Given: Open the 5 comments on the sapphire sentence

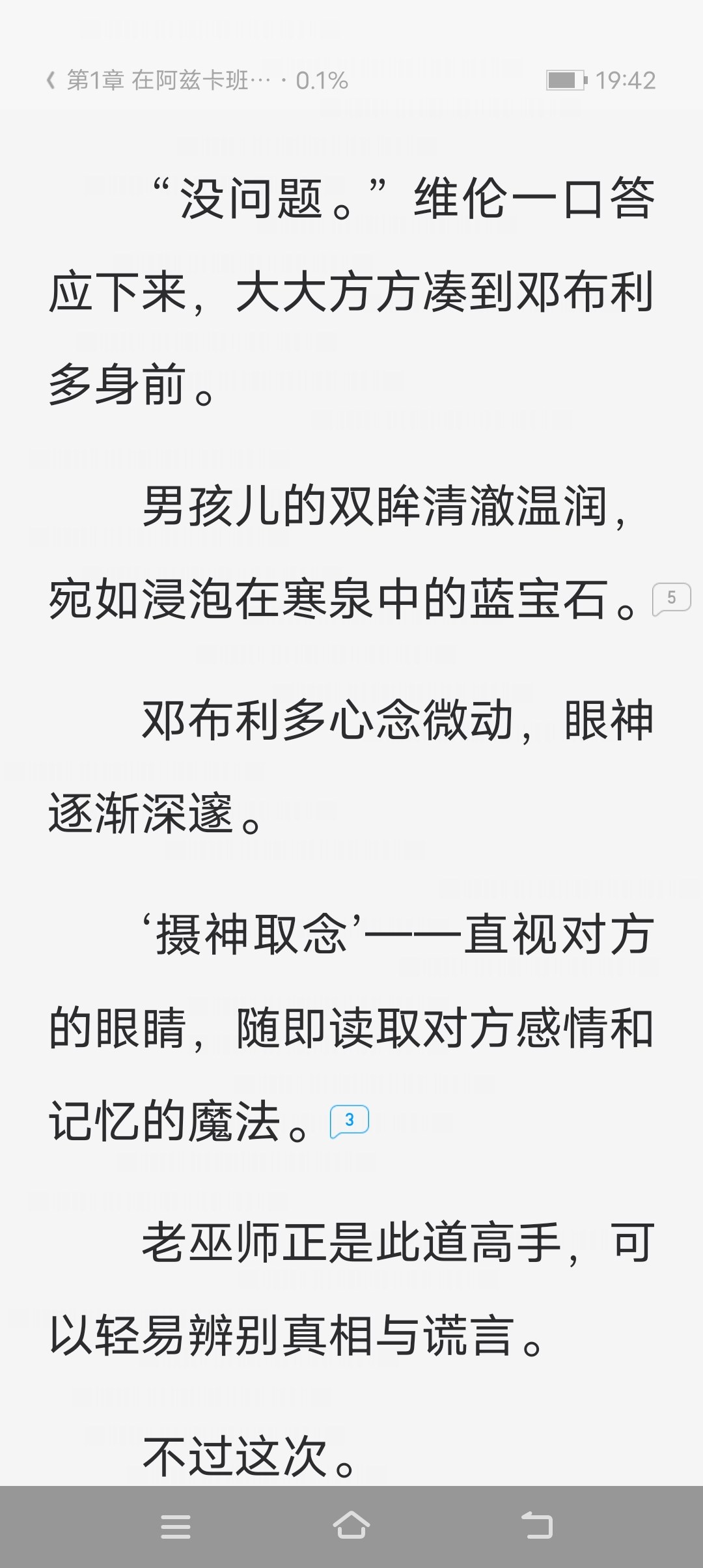Looking at the screenshot, I should pos(671,598).
